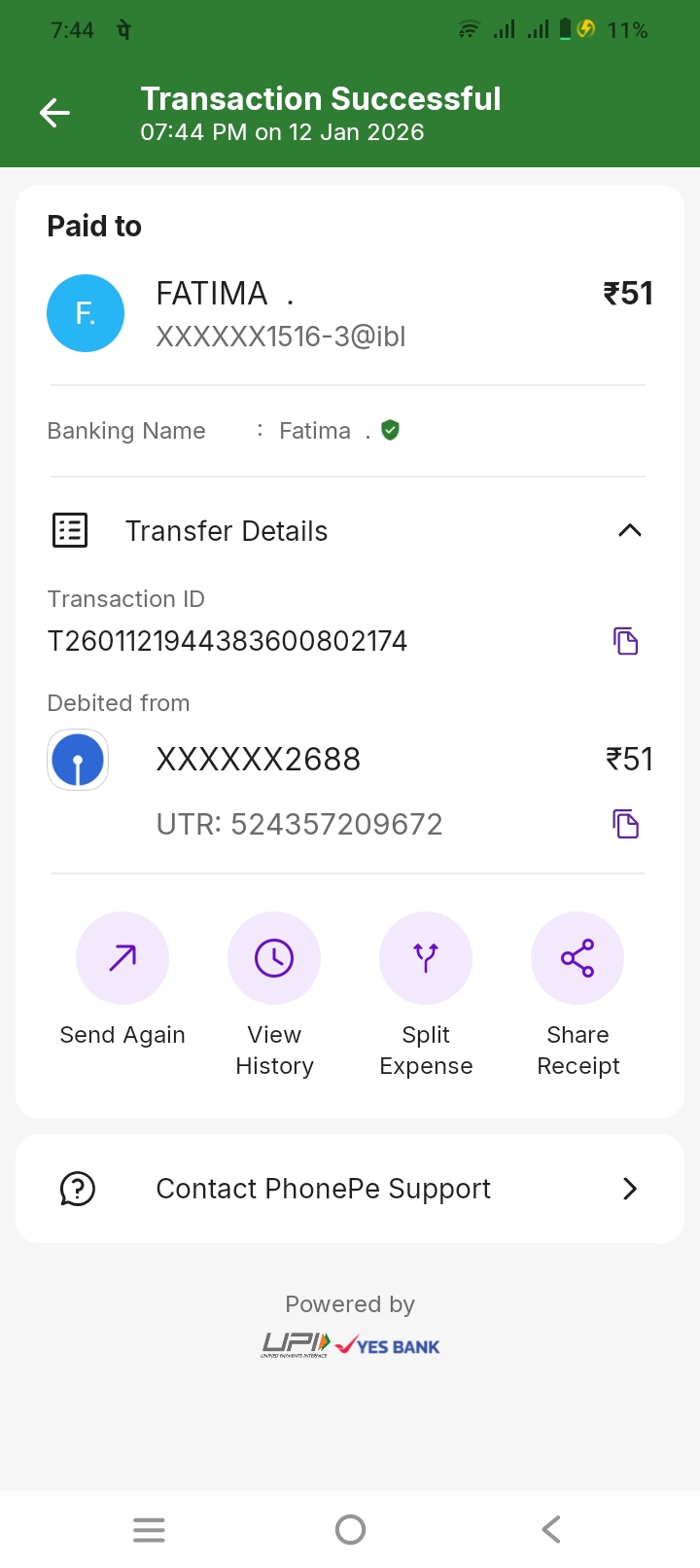Collapse the Transfer Details section
Image resolution: width=700 pixels, height=1568 pixels.
tap(630, 530)
